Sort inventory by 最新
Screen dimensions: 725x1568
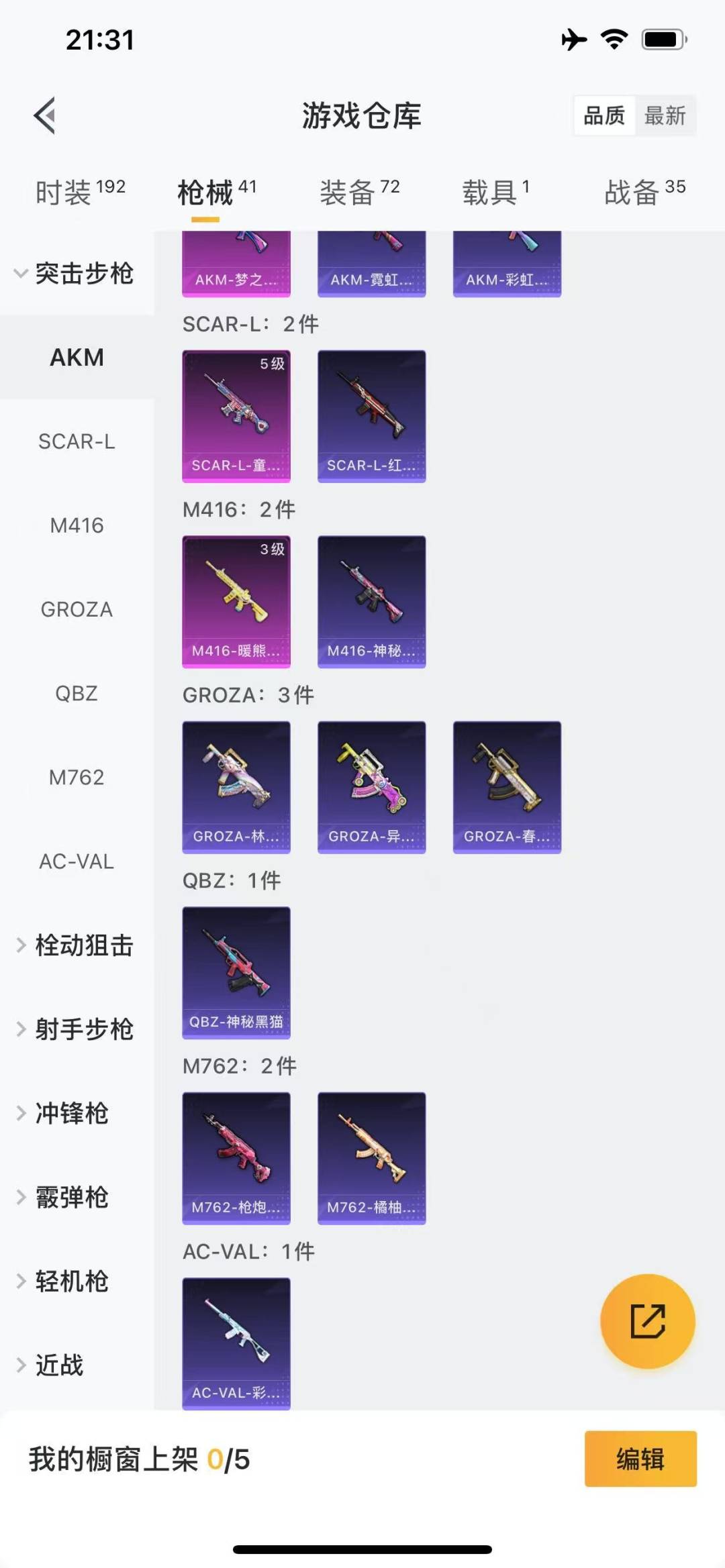click(x=665, y=116)
